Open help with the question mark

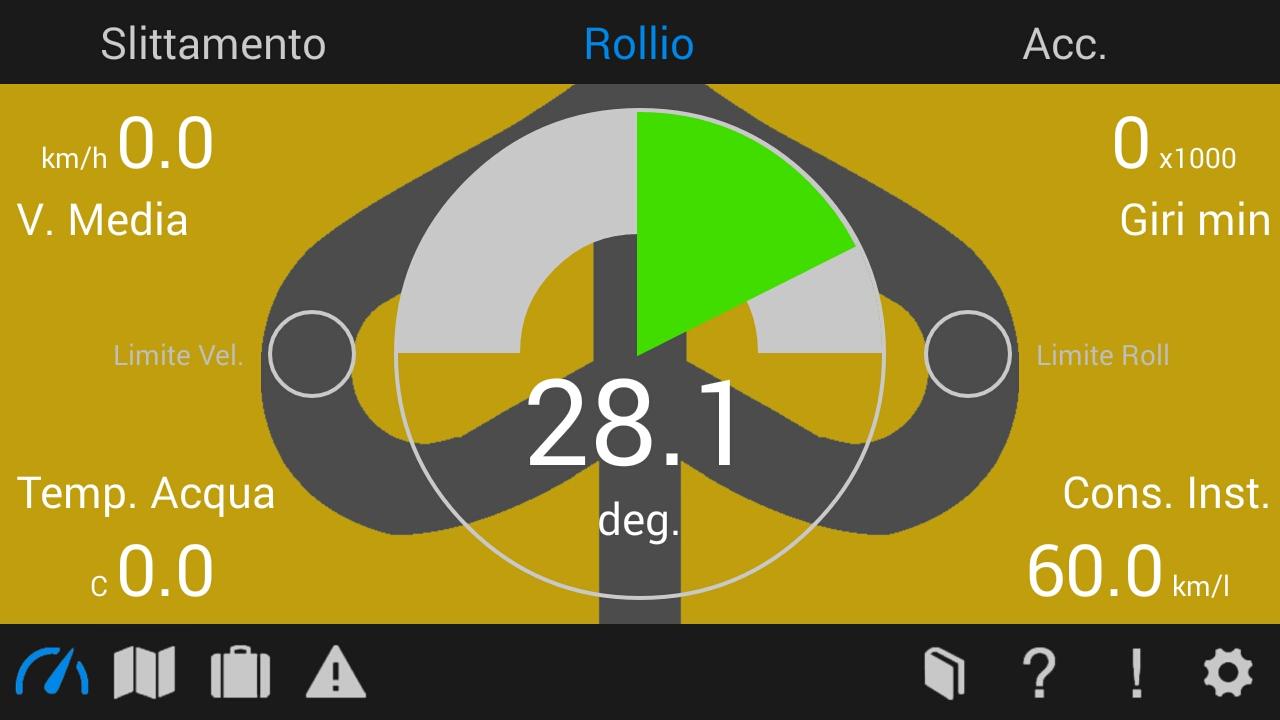tap(1040, 672)
